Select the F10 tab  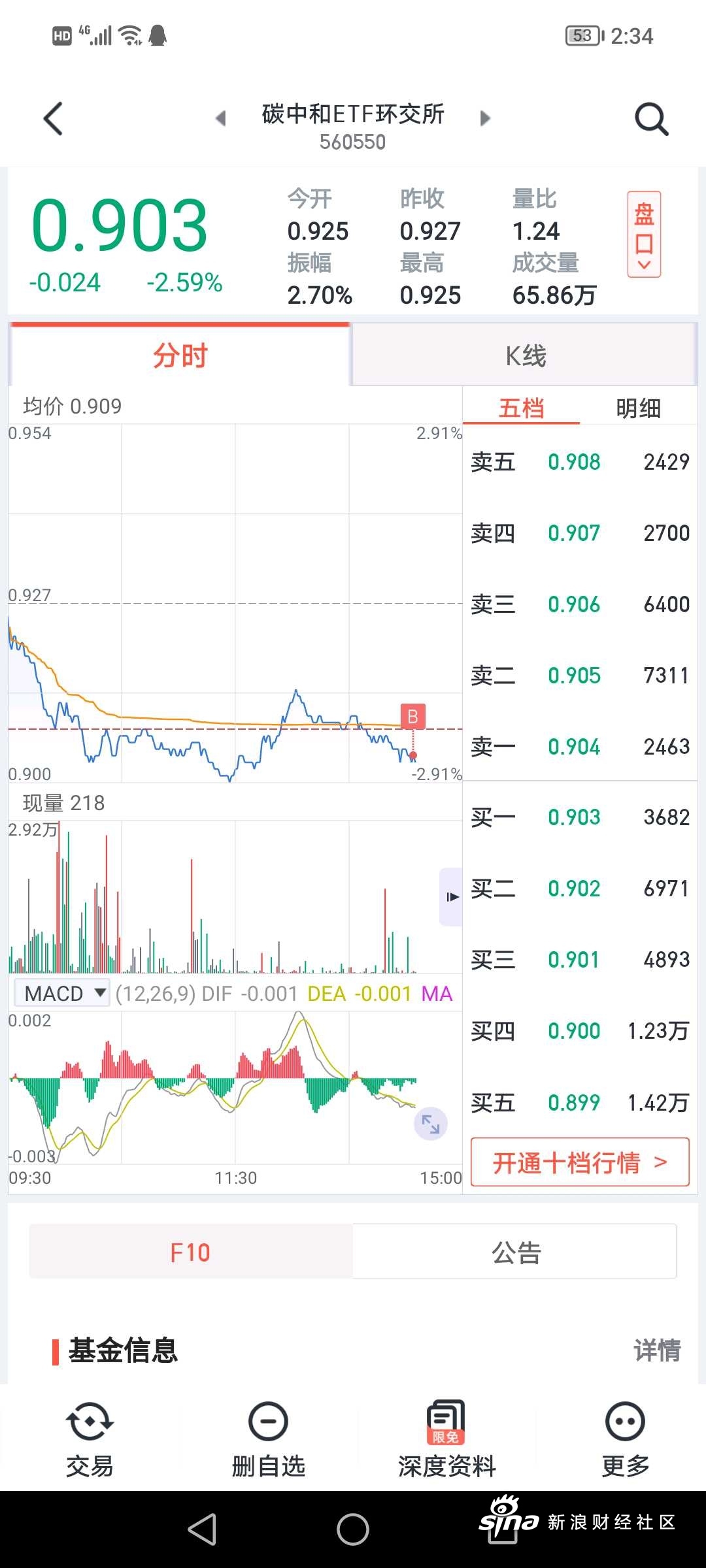[x=190, y=1252]
